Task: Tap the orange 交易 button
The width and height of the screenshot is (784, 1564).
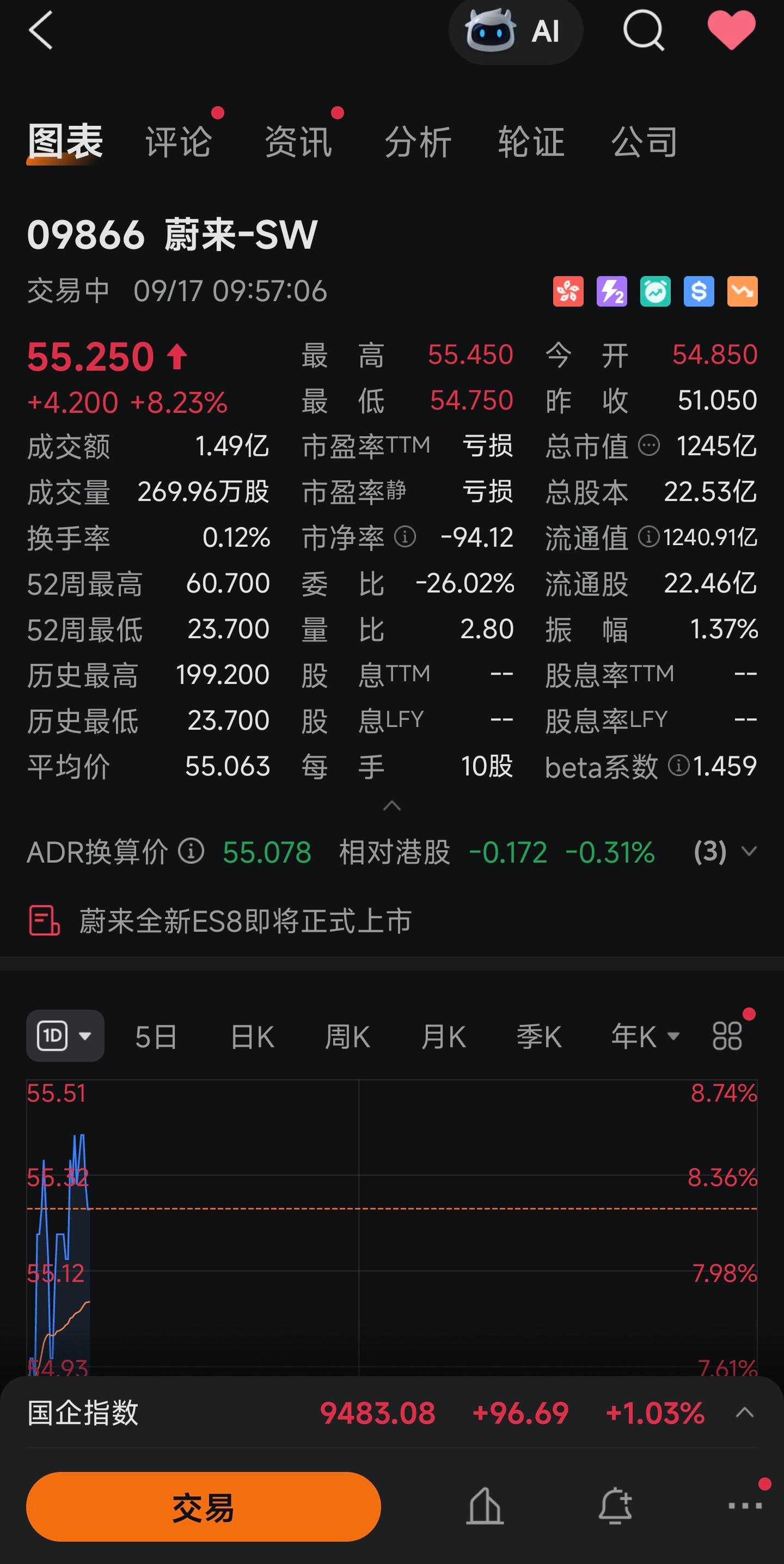Action: (x=203, y=1507)
